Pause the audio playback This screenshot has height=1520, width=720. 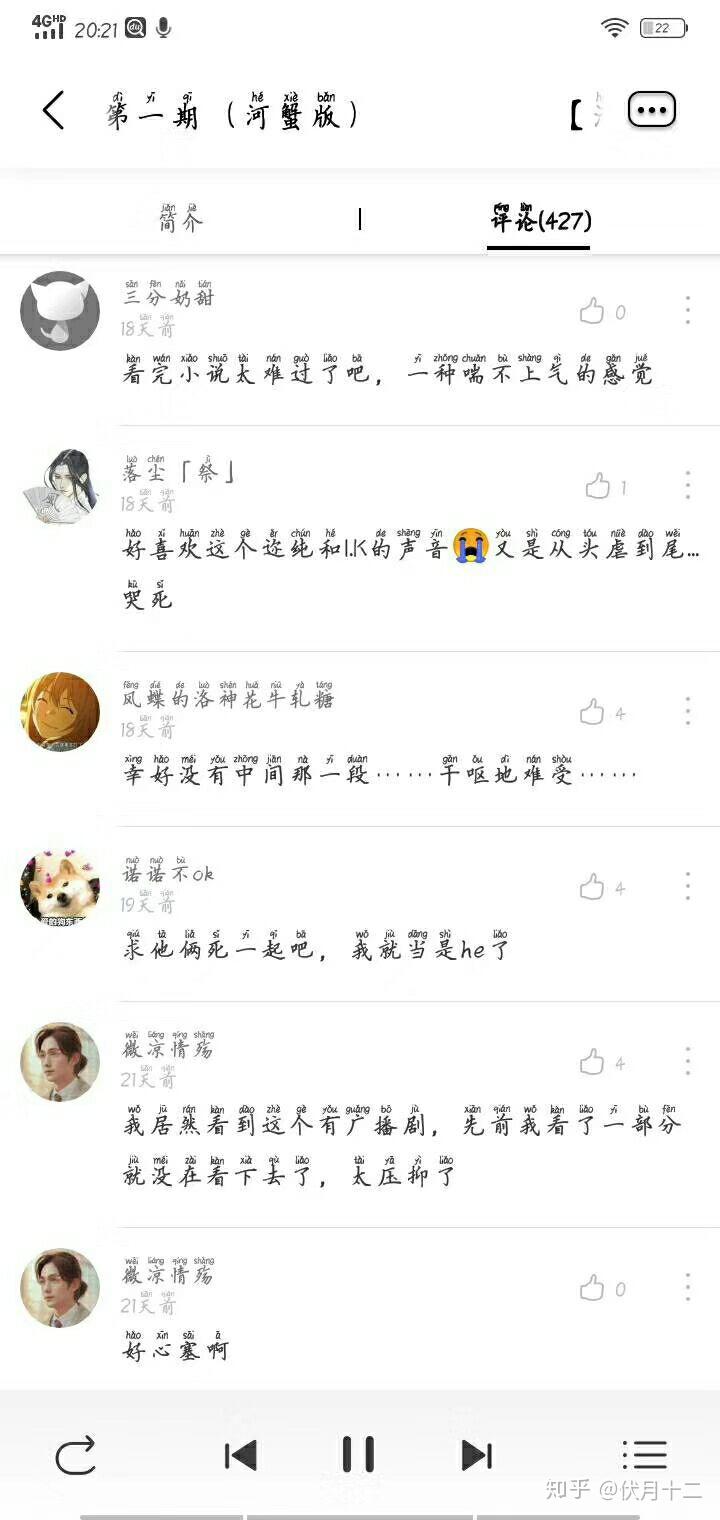click(x=358, y=1454)
